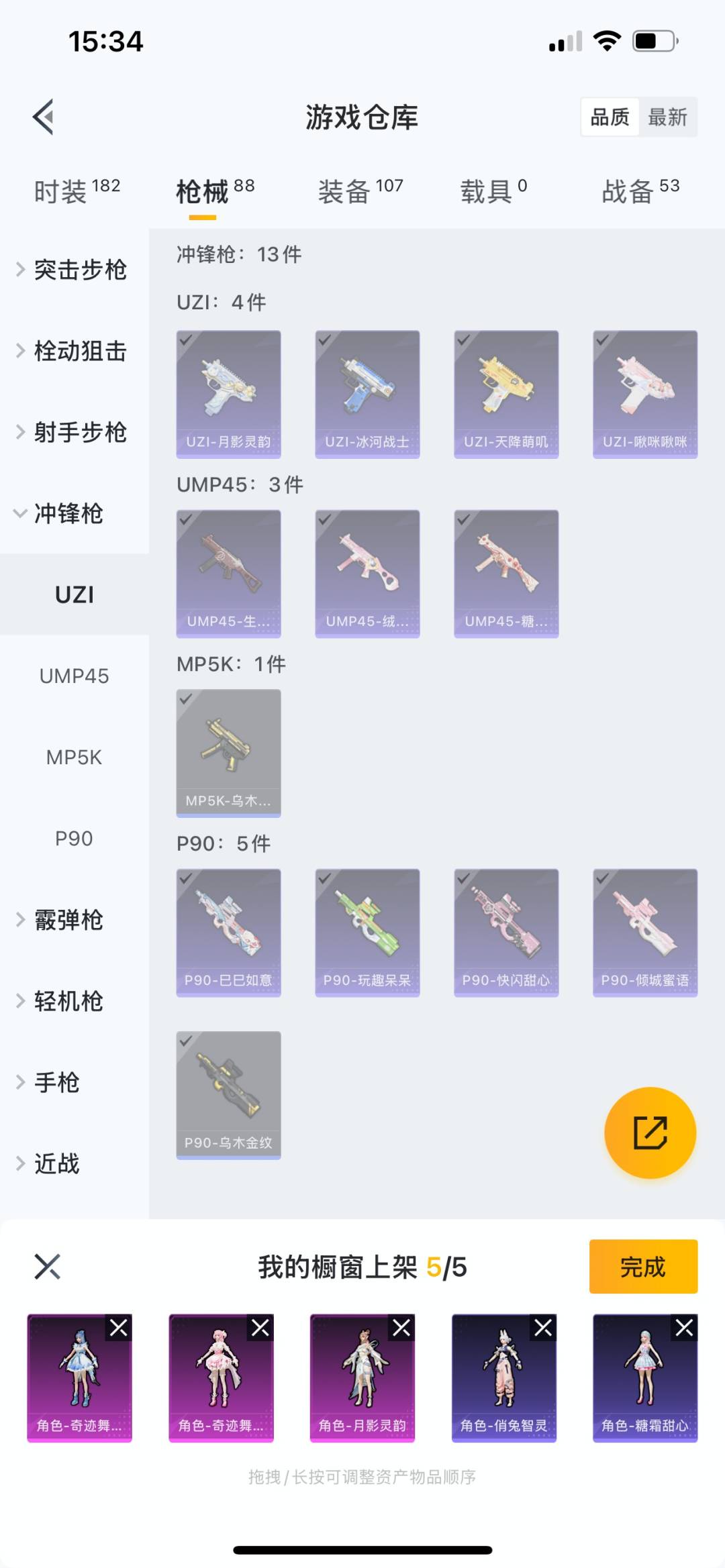Pick the P90-倾城蜜语 skin

click(x=645, y=933)
